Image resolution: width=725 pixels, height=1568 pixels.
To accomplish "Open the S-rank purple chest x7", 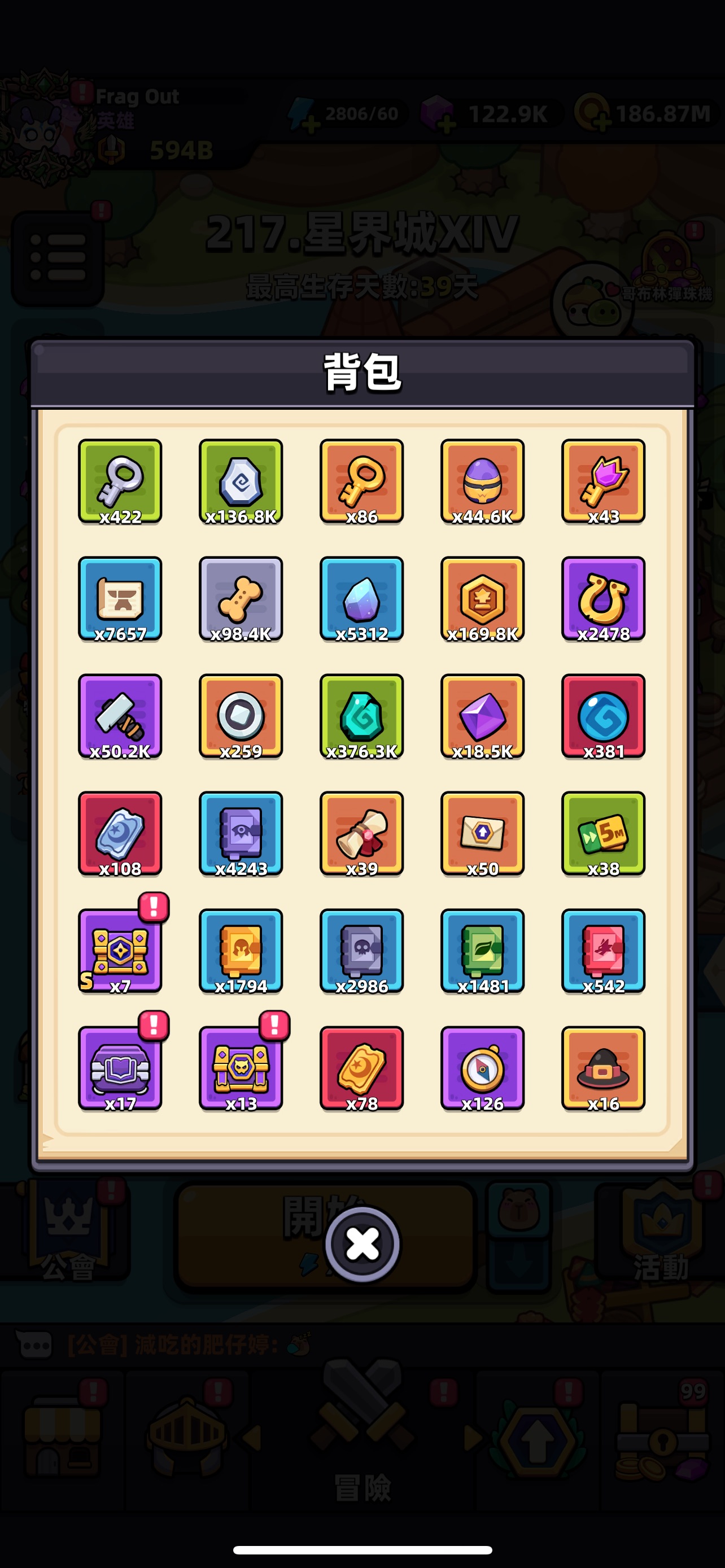I will pos(120,952).
